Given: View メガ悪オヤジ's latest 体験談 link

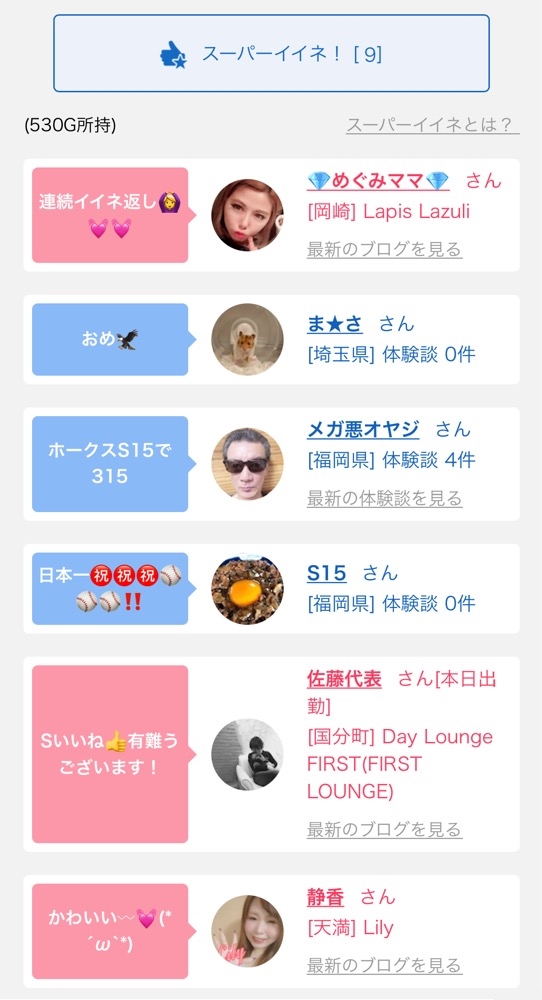Looking at the screenshot, I should pos(385,498).
